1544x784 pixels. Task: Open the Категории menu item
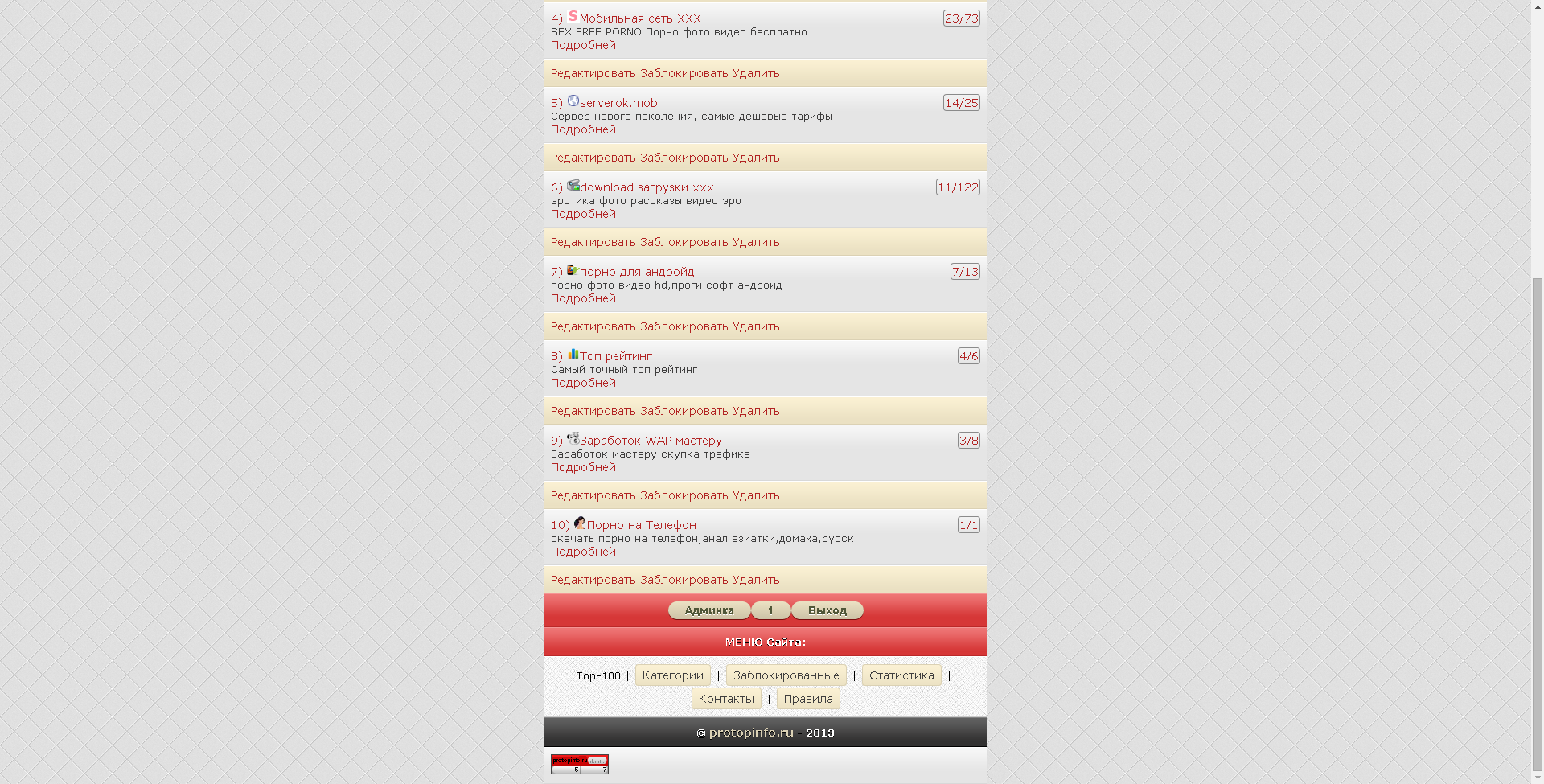(672, 675)
